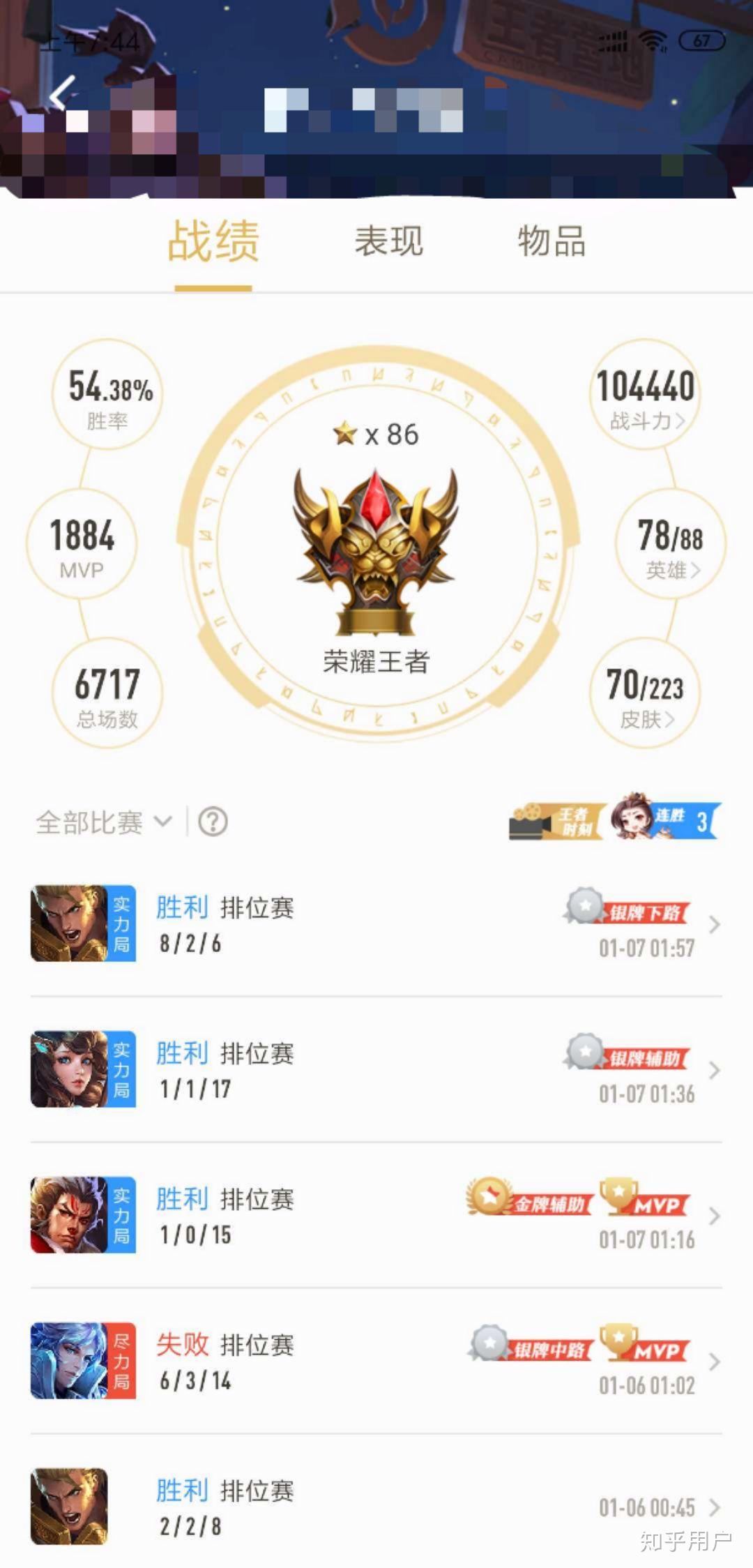Expand the 全部比赛 match filter dropdown
Viewport: 753px width, 1568px height.
click(104, 822)
